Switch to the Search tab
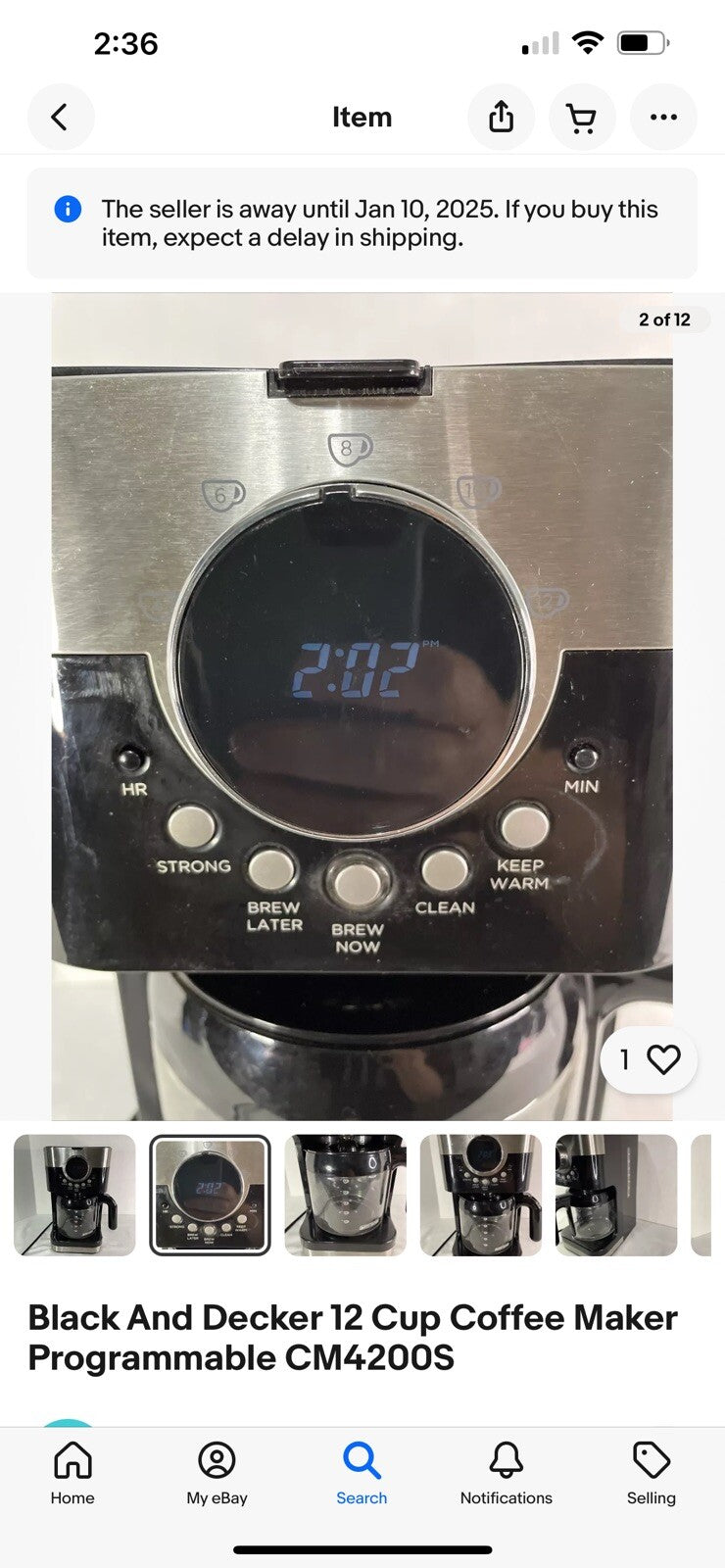The image size is (725, 1568). click(362, 1473)
